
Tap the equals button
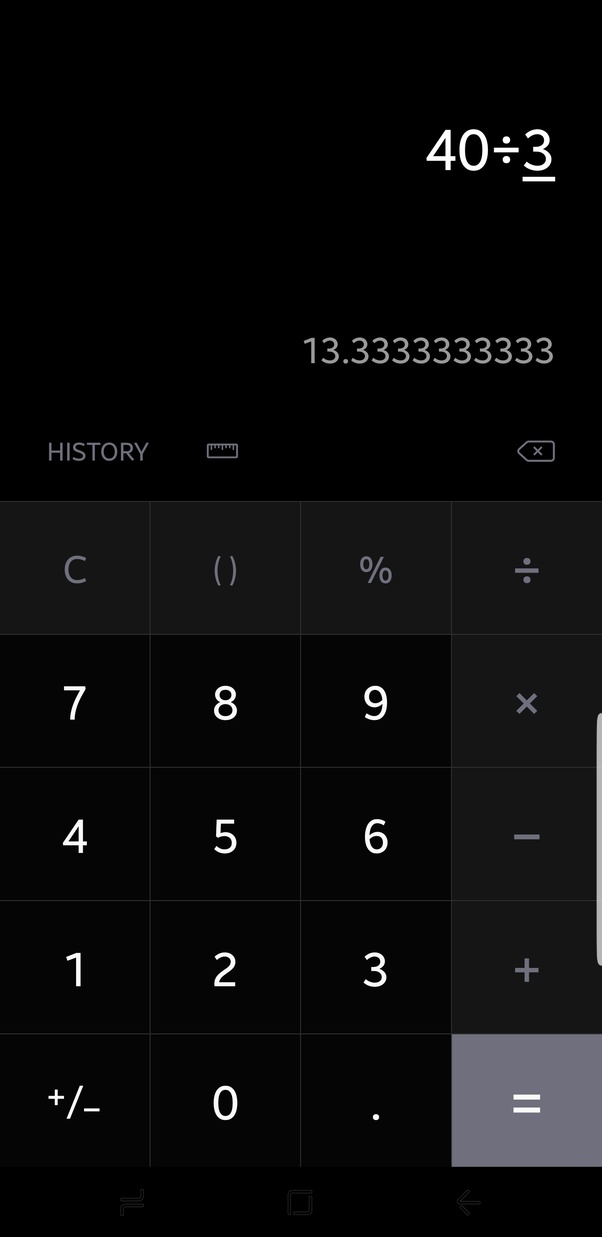(527, 1101)
